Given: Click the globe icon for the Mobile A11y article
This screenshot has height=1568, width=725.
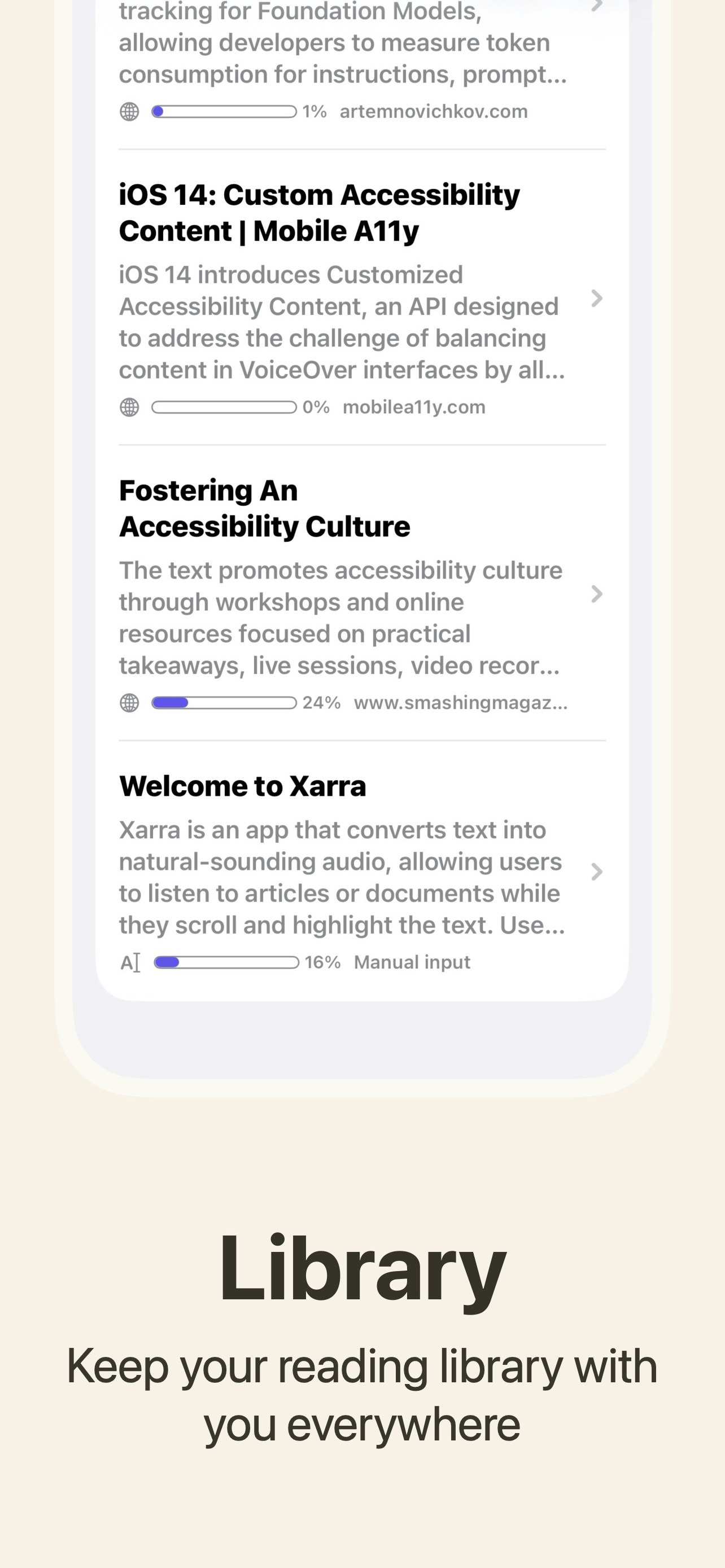Looking at the screenshot, I should (x=130, y=406).
